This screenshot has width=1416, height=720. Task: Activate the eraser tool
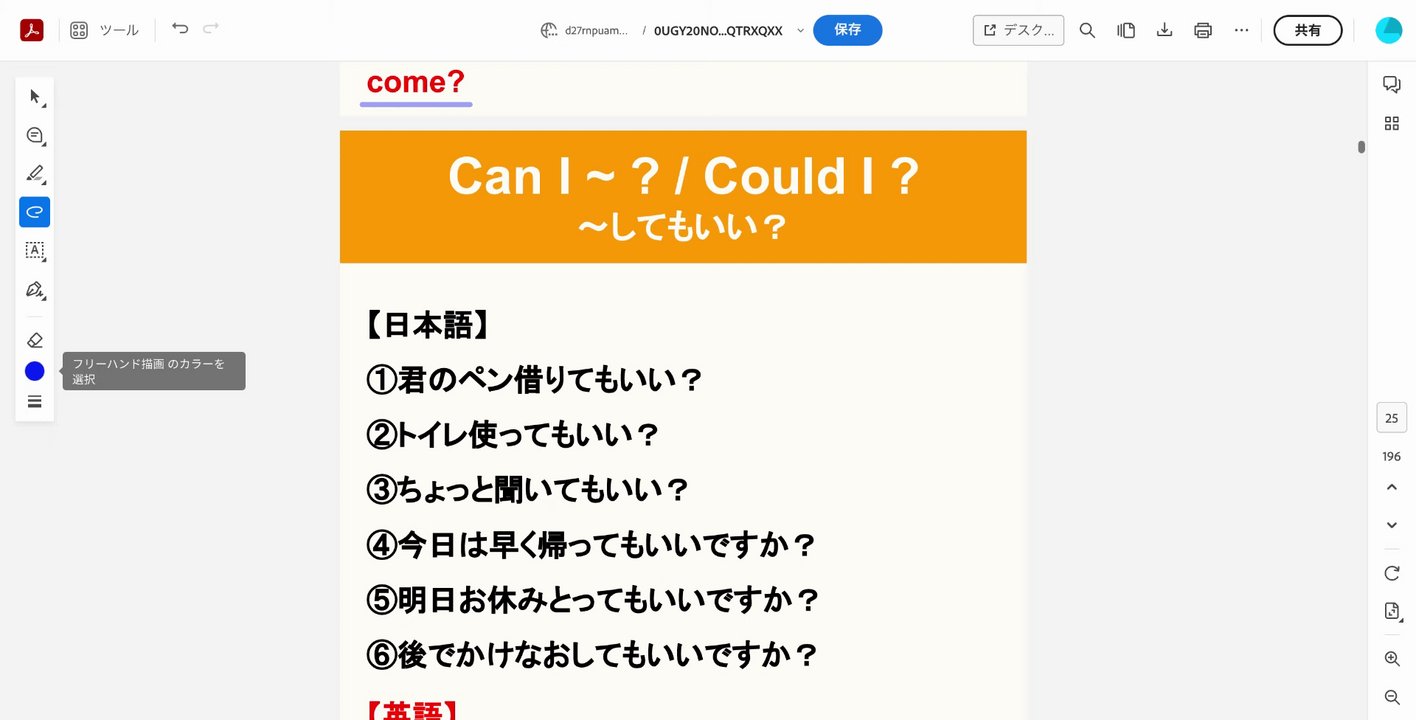35,340
